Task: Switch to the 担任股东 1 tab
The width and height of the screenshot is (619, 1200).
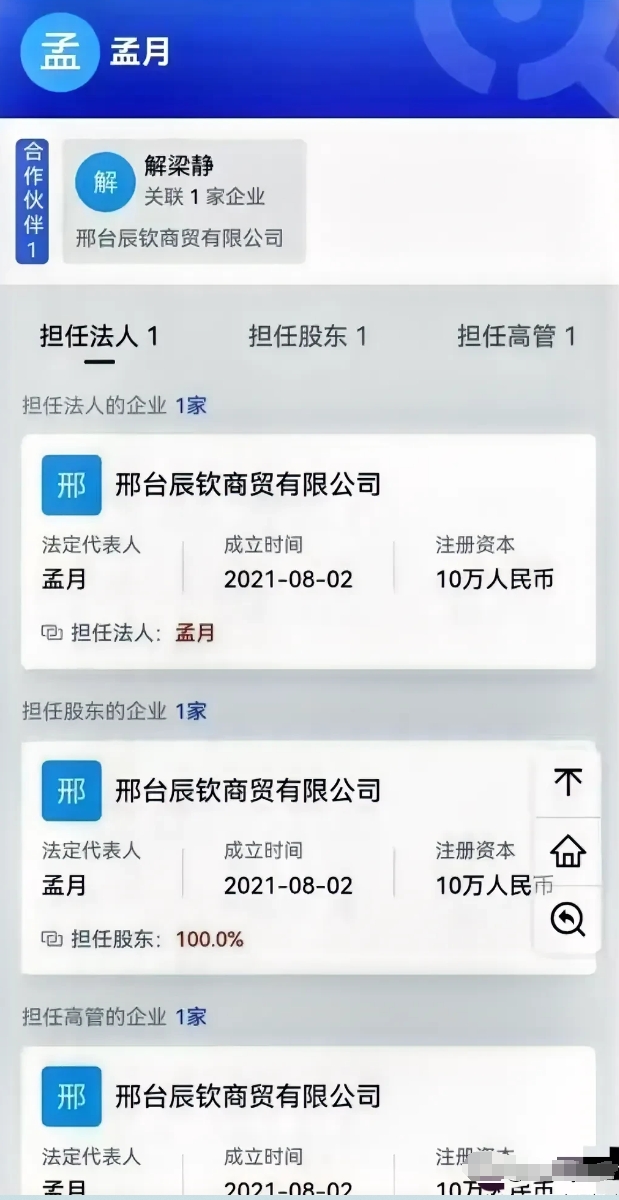Action: click(308, 336)
